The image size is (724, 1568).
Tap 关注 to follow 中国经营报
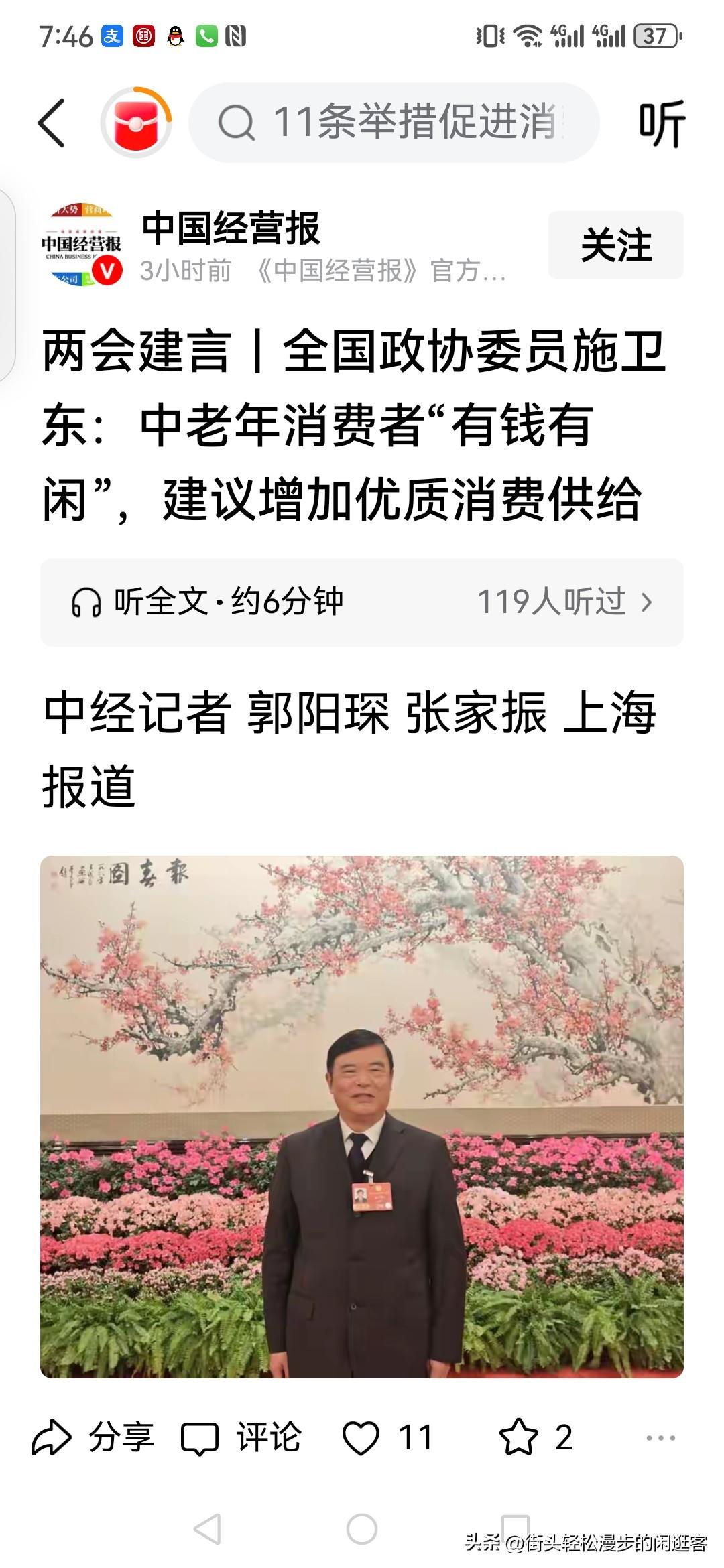pyautogui.click(x=617, y=245)
